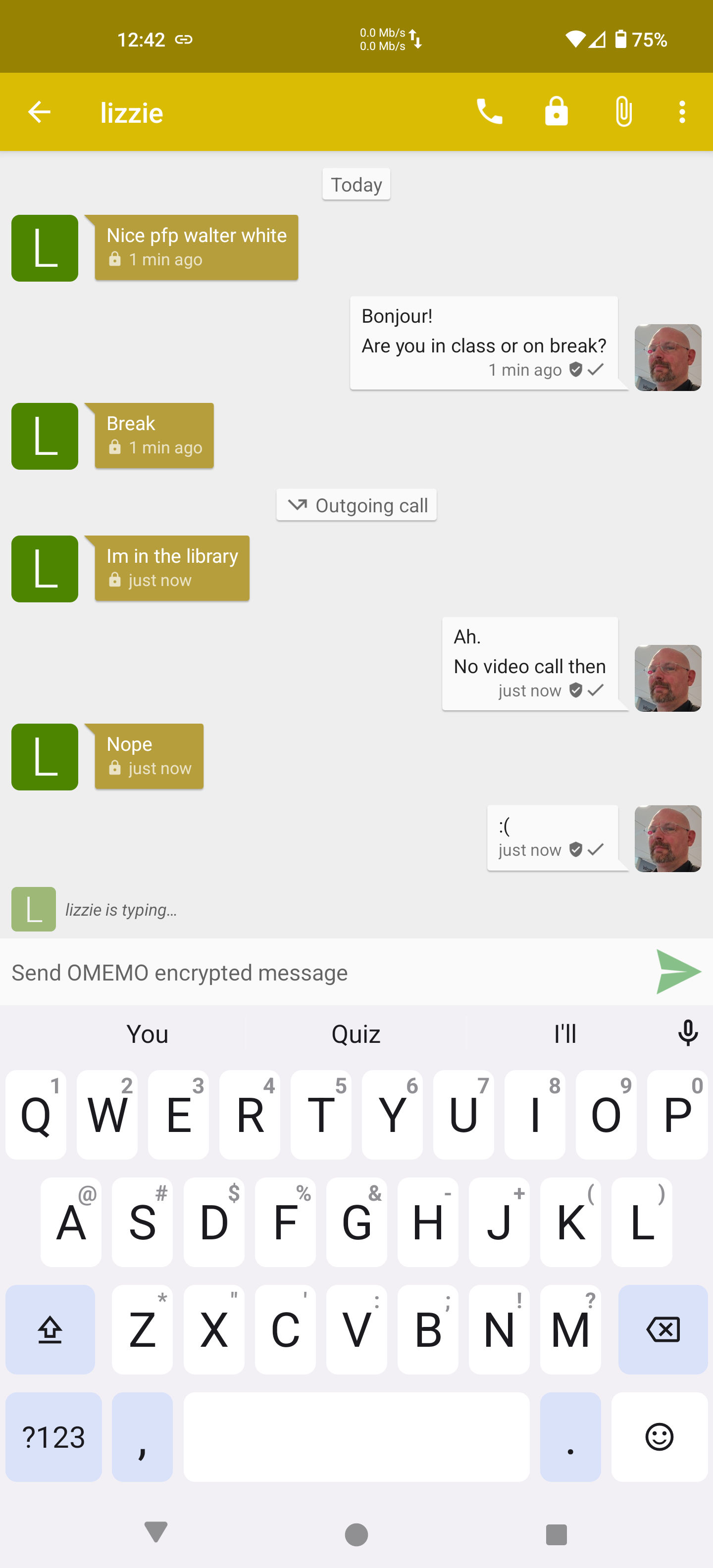Screen dimensions: 713x1568
Task: Select the "I'll" keyboard suggestion
Action: pyautogui.click(x=564, y=1033)
